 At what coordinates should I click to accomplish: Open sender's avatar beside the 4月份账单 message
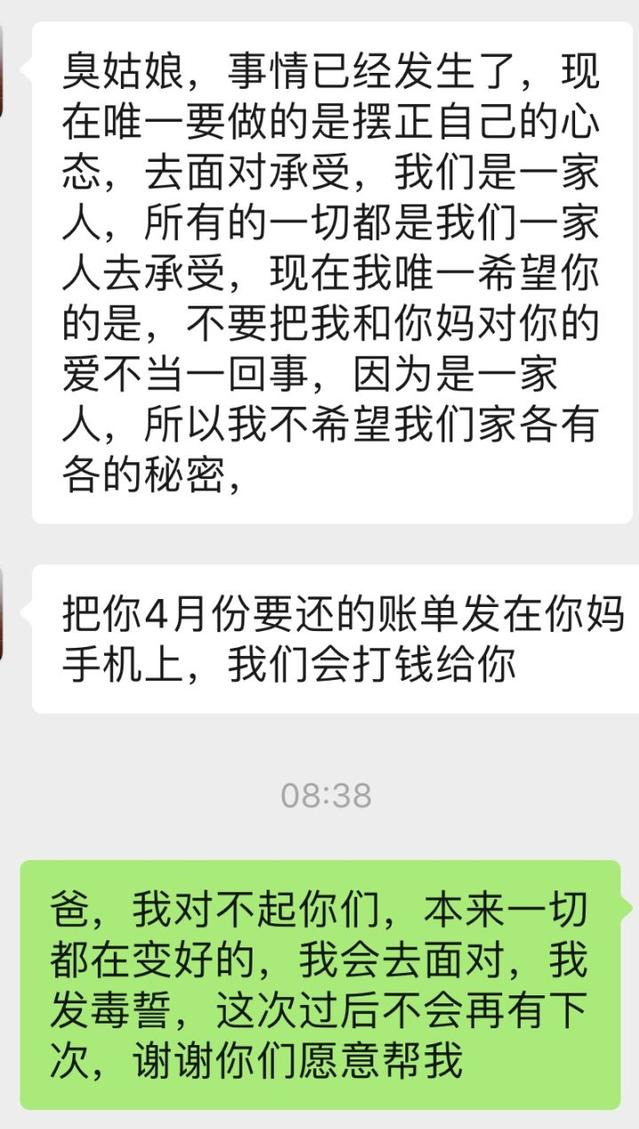pos(3,613)
